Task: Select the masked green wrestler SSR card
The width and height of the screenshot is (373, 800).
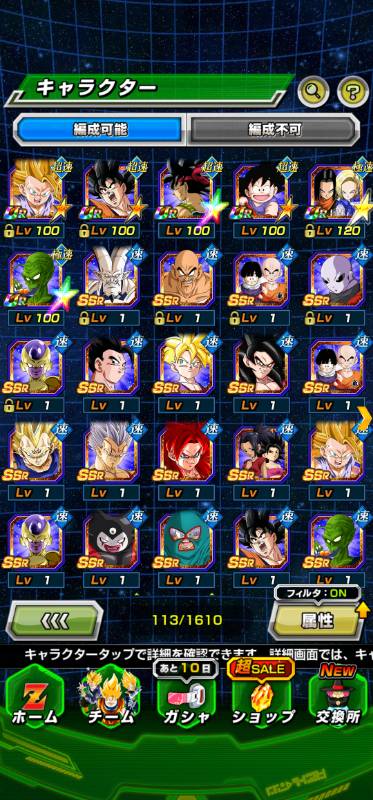Action: point(186,549)
